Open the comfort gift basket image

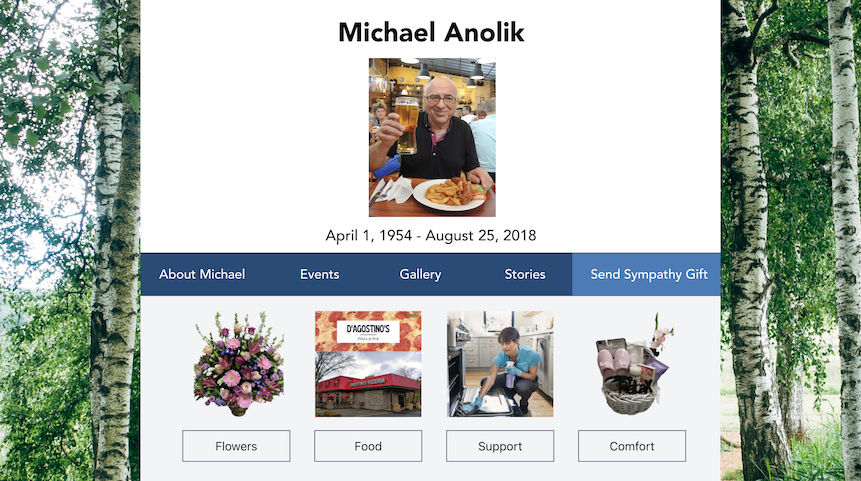point(632,364)
